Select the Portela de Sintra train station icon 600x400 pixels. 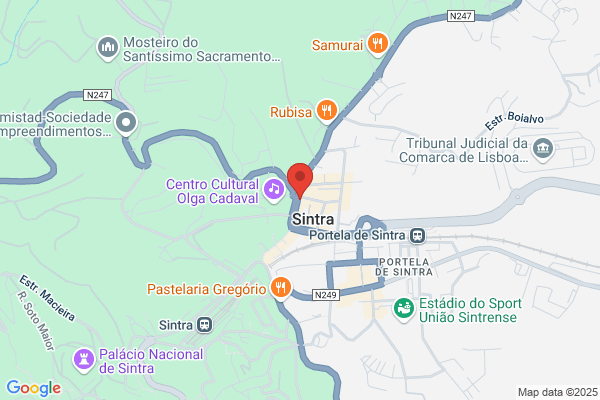(417, 235)
